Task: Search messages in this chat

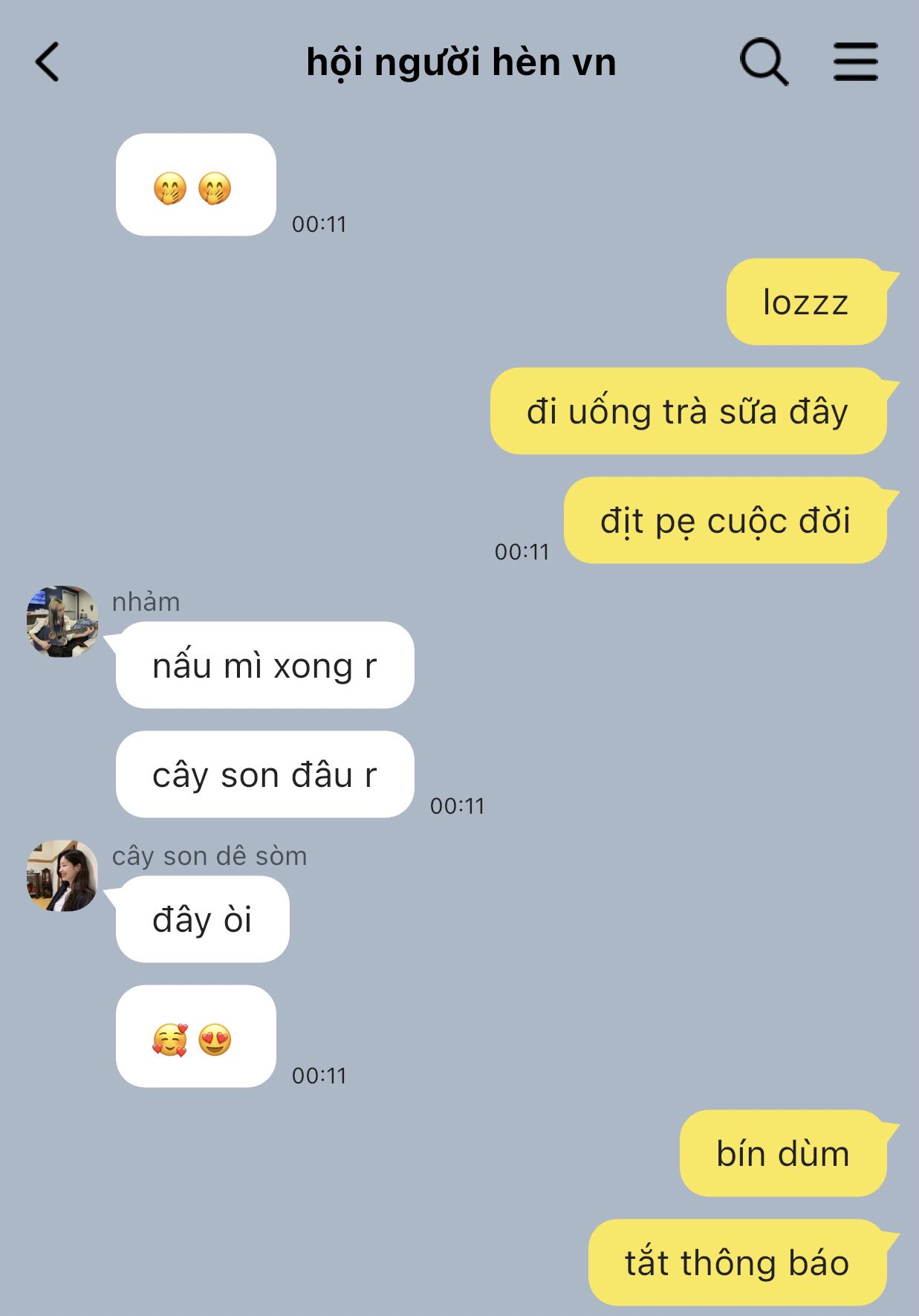Action: click(x=763, y=62)
